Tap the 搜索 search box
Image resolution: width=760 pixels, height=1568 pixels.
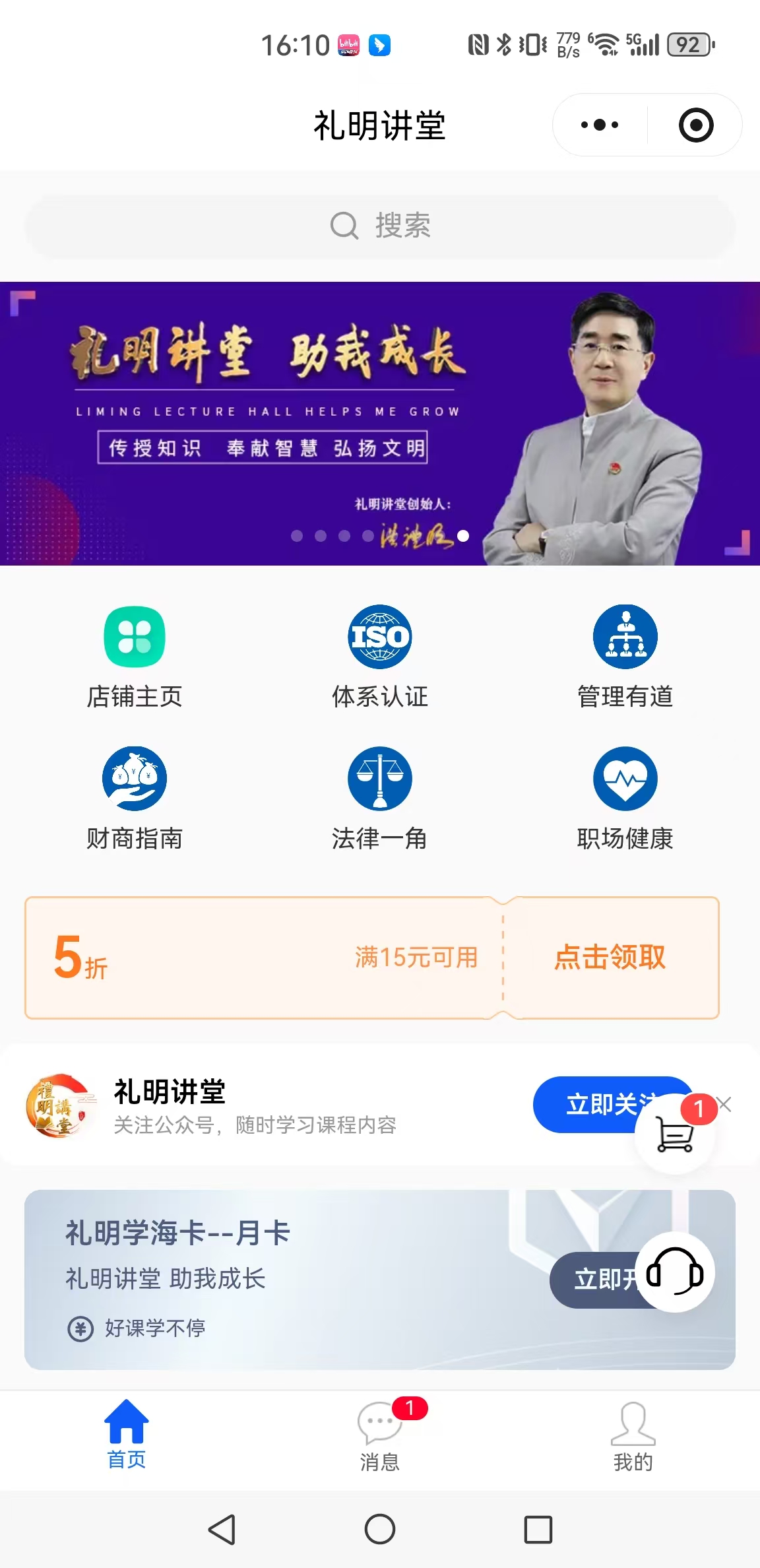pos(380,226)
